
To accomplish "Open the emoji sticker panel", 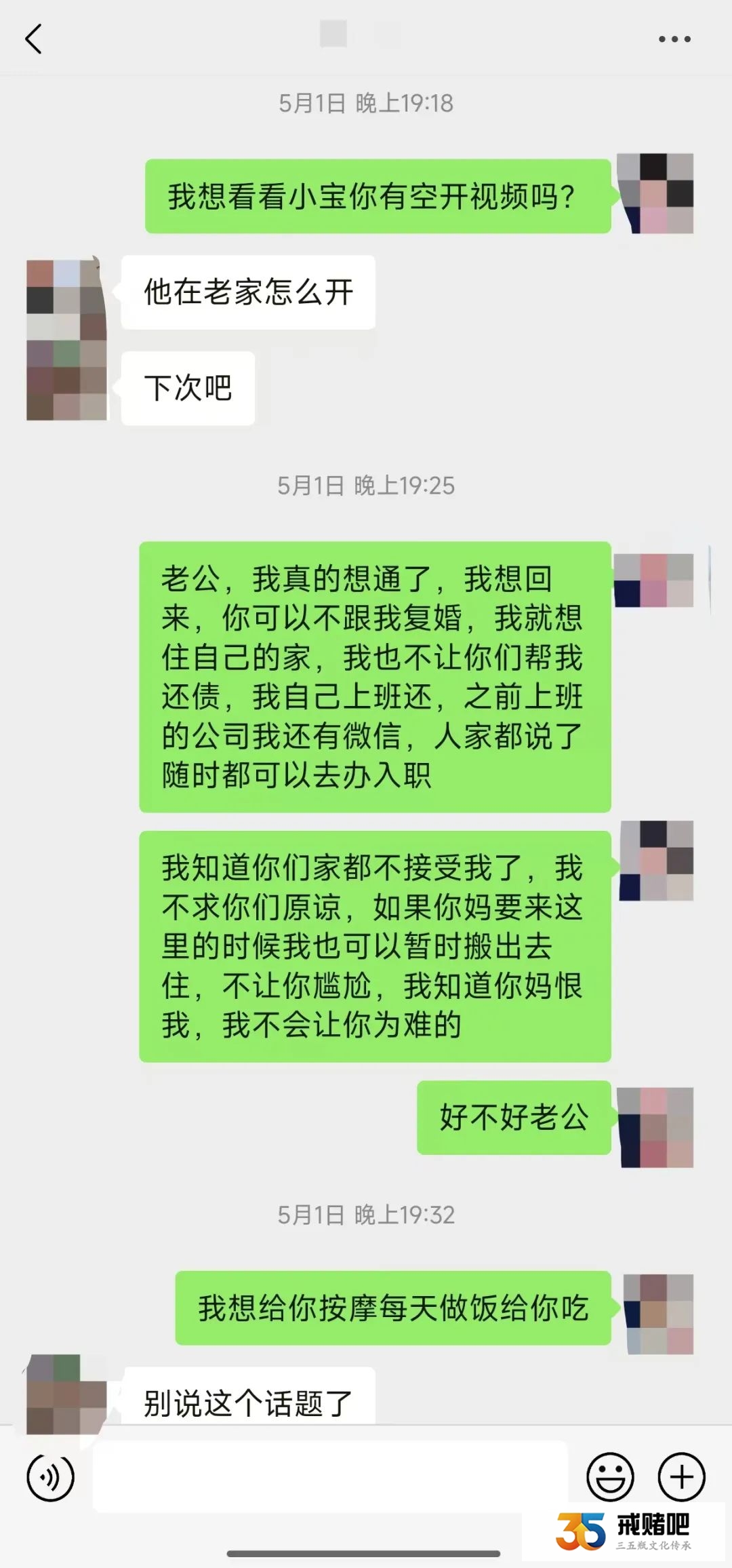I will click(610, 1476).
